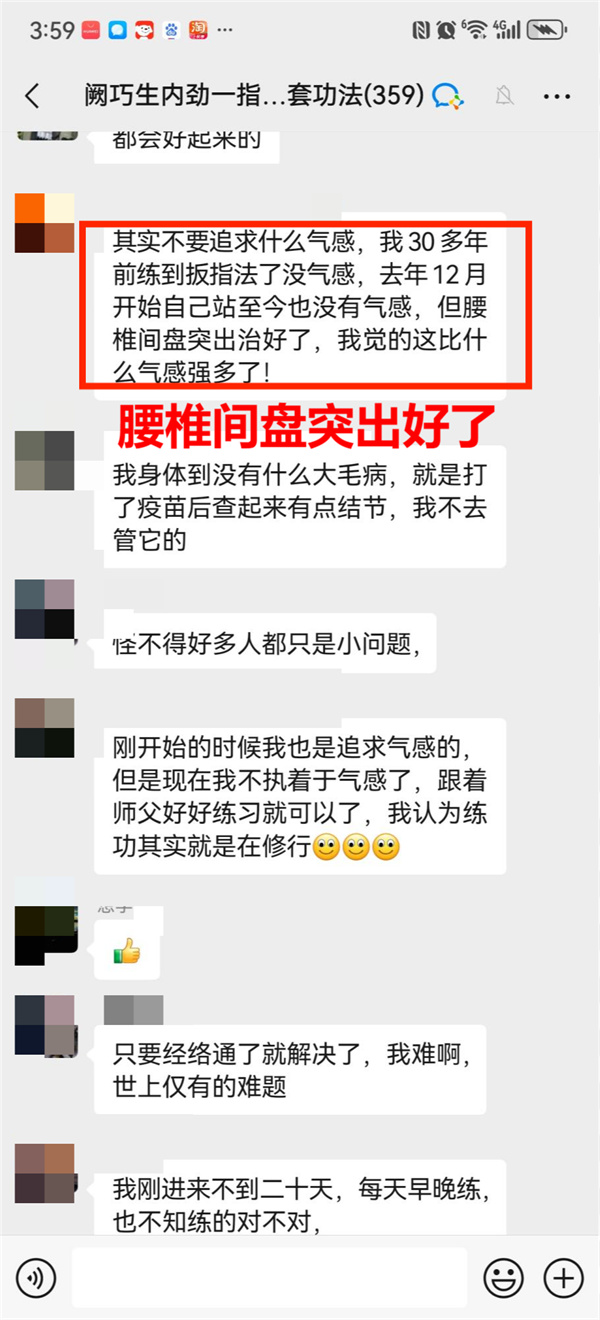Image resolution: width=600 pixels, height=1320 pixels.
Task: Focus the message text field
Action: point(270,1277)
